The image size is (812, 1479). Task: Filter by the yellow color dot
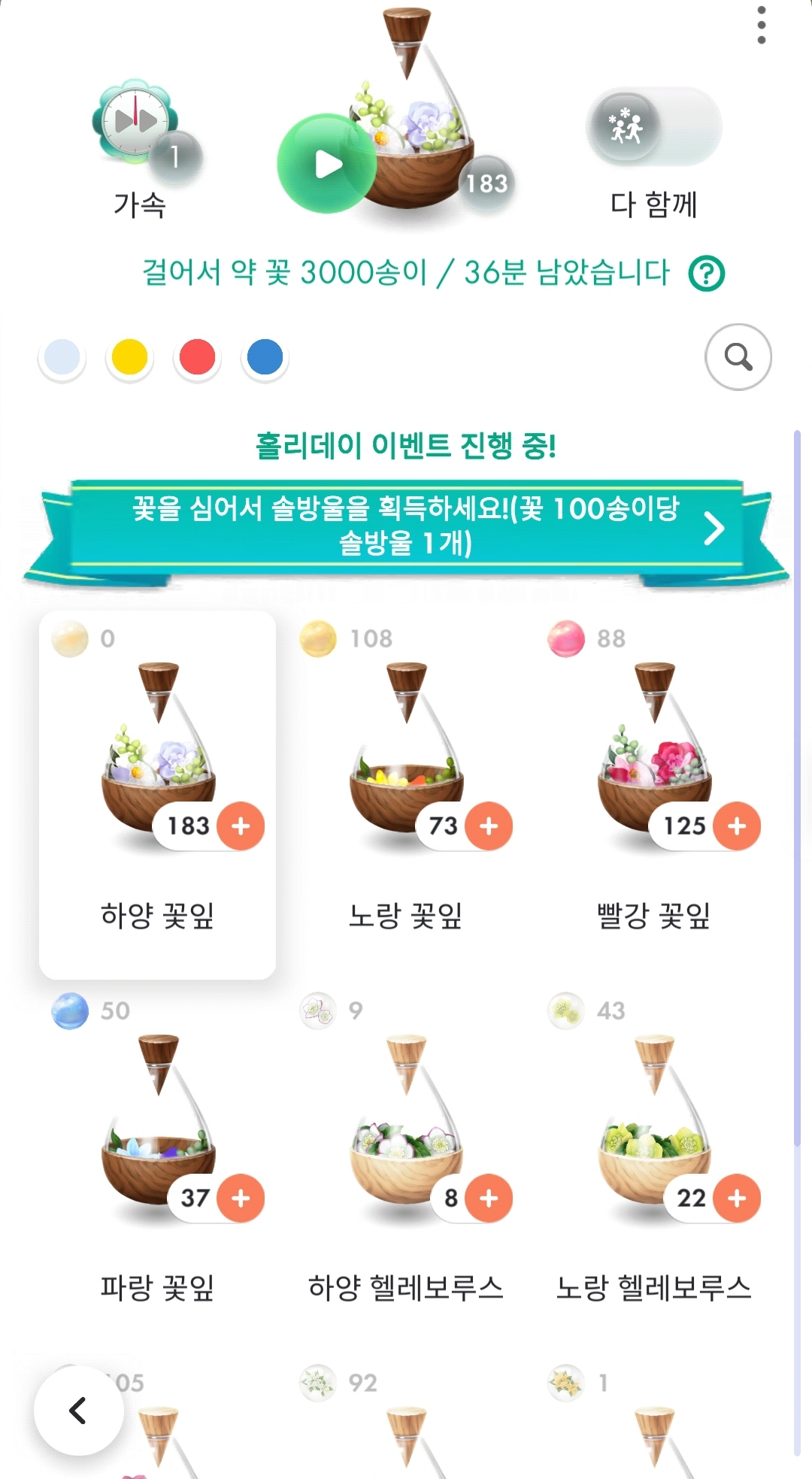[129, 357]
